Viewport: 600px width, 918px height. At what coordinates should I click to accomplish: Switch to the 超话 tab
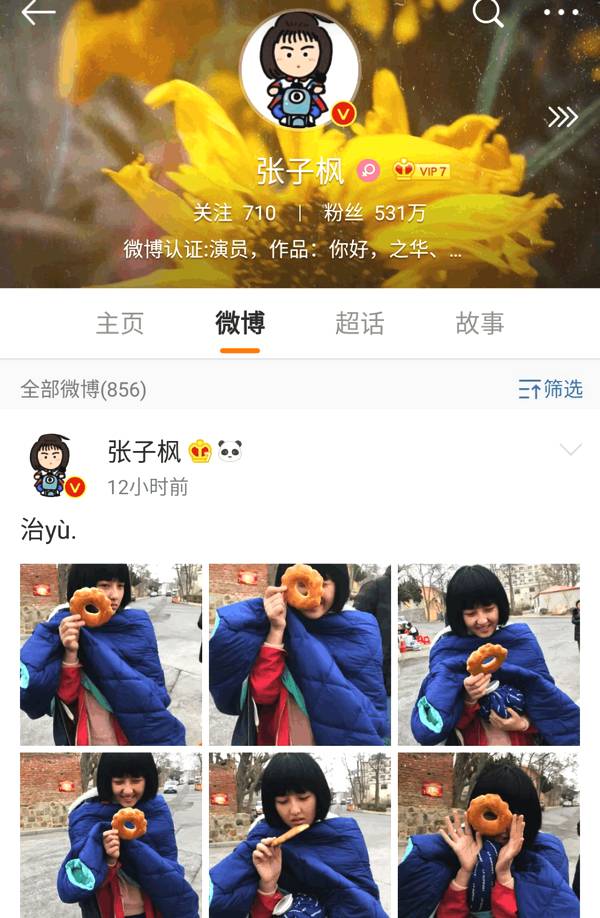point(359,323)
